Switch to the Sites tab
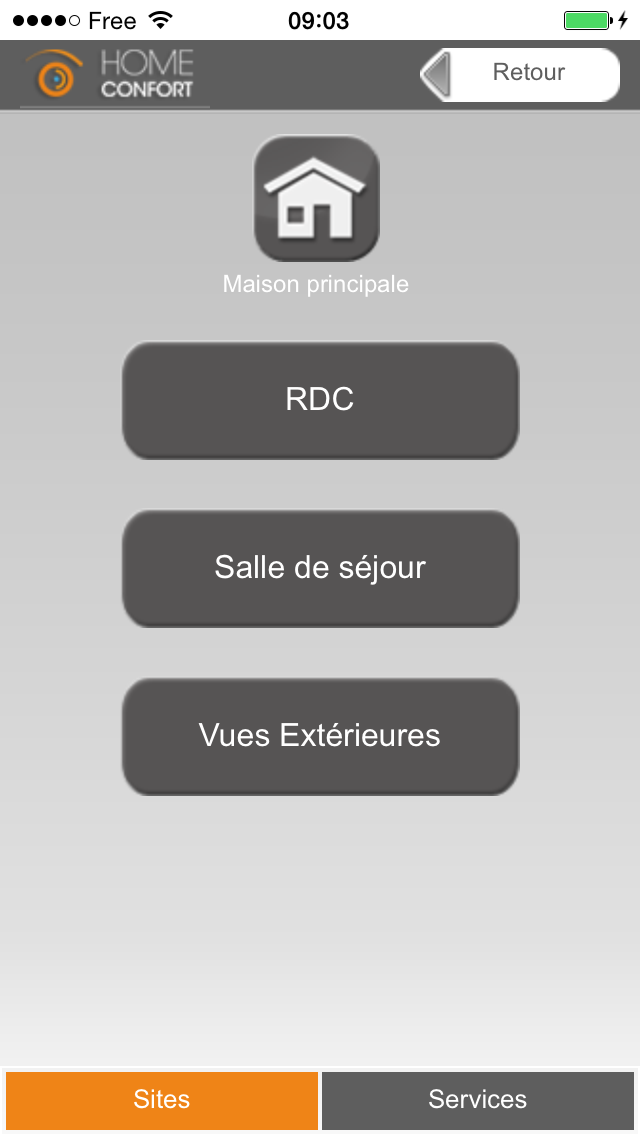 (162, 1100)
